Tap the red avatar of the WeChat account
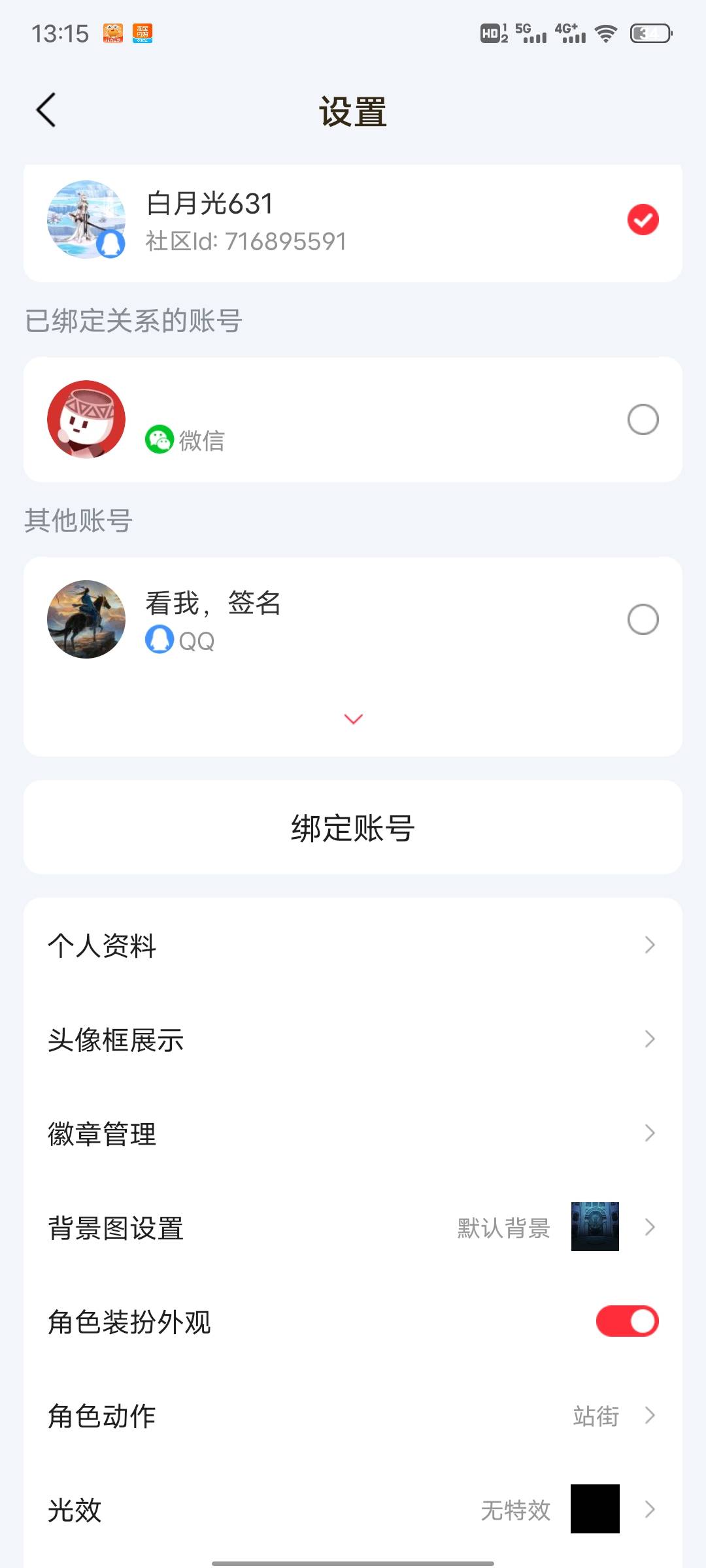Screen dimensions: 706x1568 pyautogui.click(x=86, y=419)
